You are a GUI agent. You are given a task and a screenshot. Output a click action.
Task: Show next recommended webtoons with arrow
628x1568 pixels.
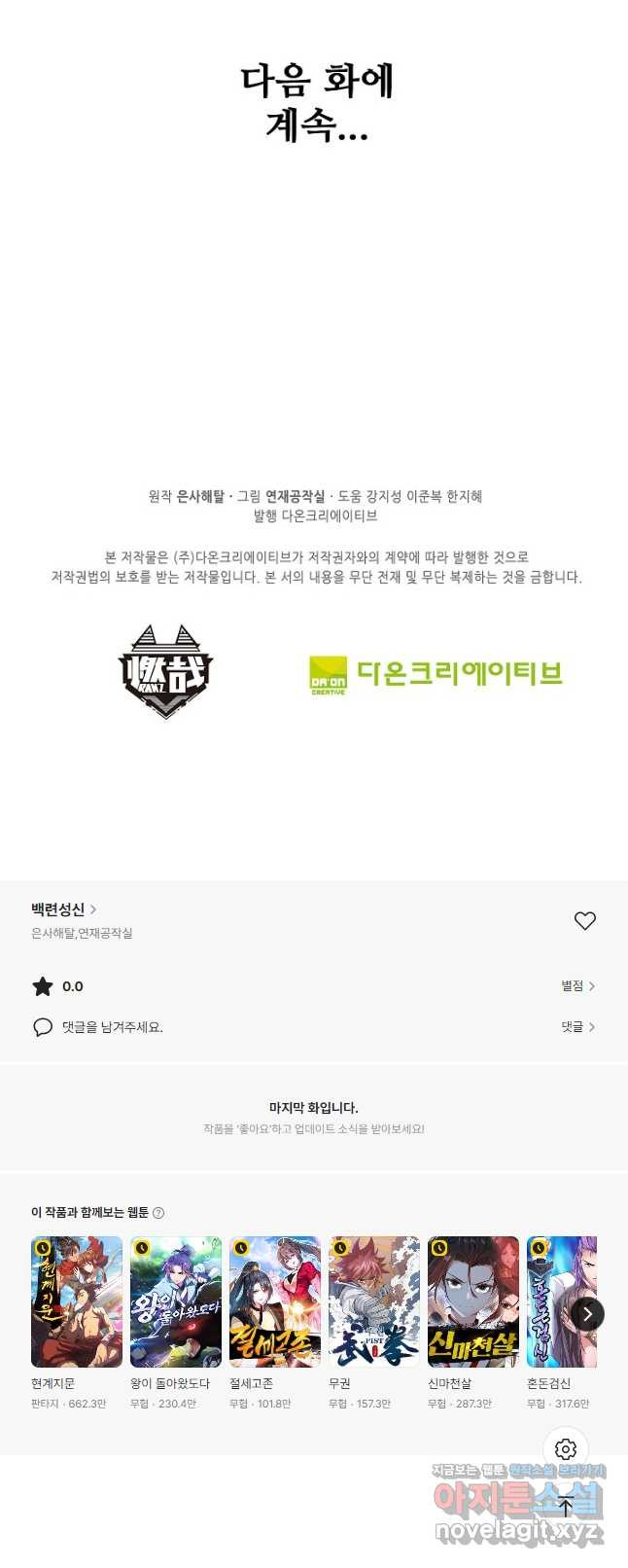tap(587, 1313)
